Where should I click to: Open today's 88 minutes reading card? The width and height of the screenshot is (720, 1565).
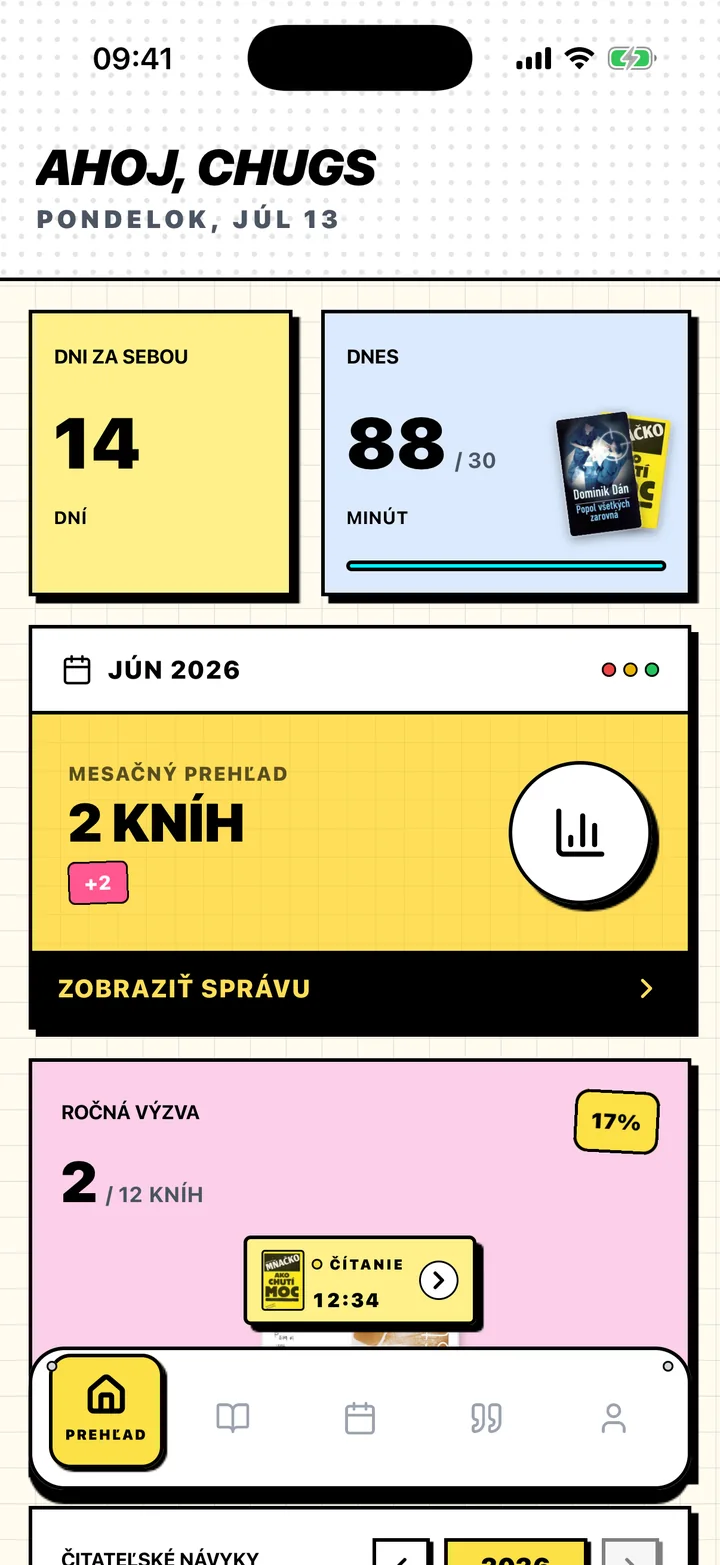click(506, 453)
